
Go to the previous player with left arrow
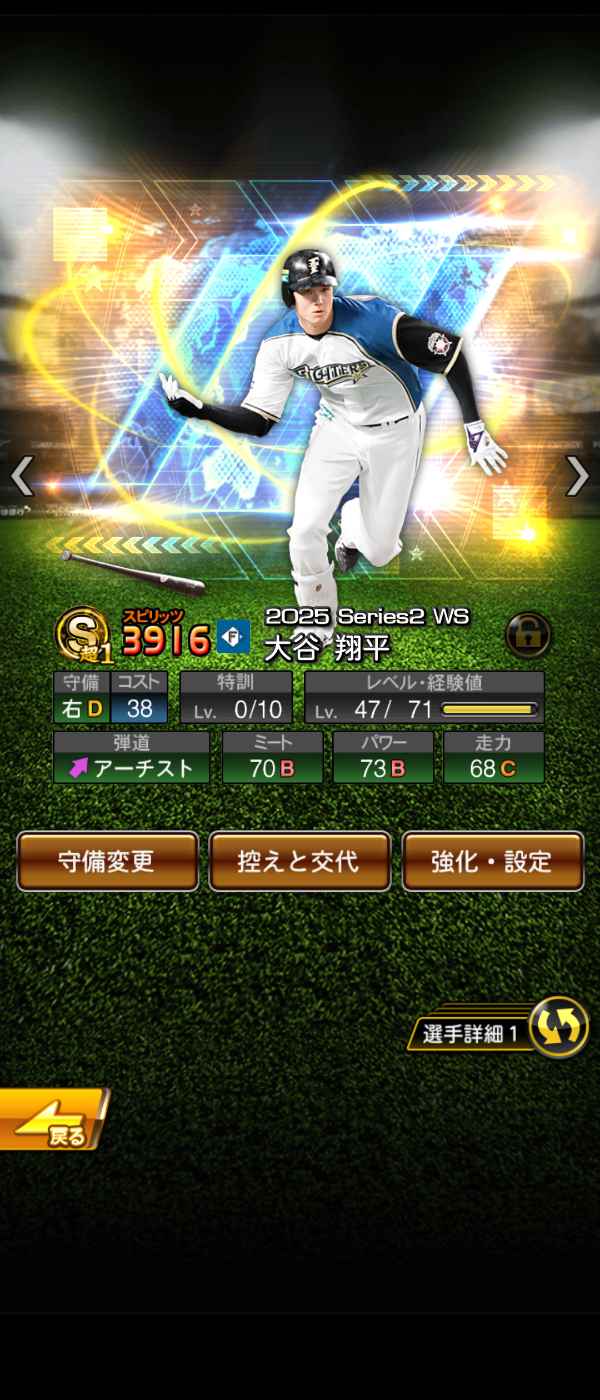click(22, 477)
